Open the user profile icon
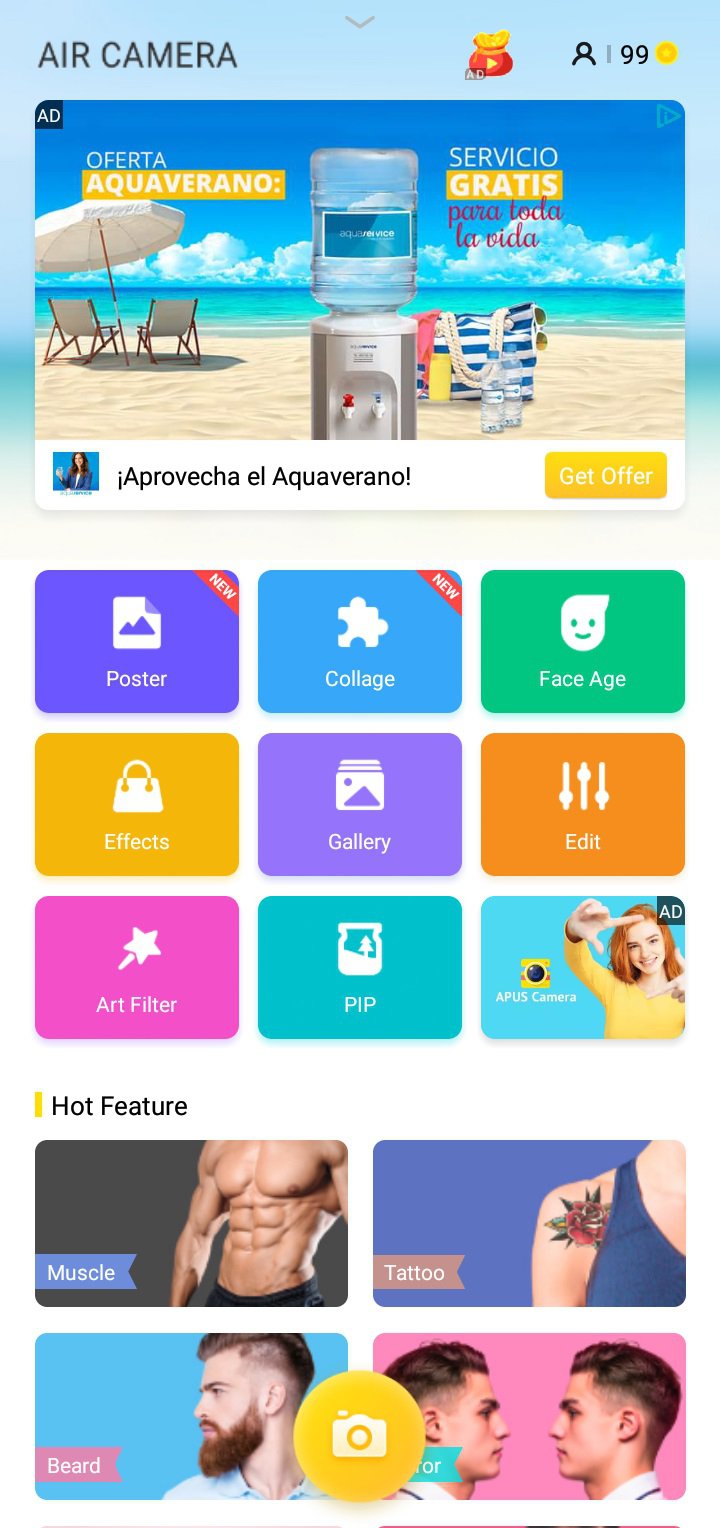Image resolution: width=720 pixels, height=1528 pixels. click(x=583, y=54)
